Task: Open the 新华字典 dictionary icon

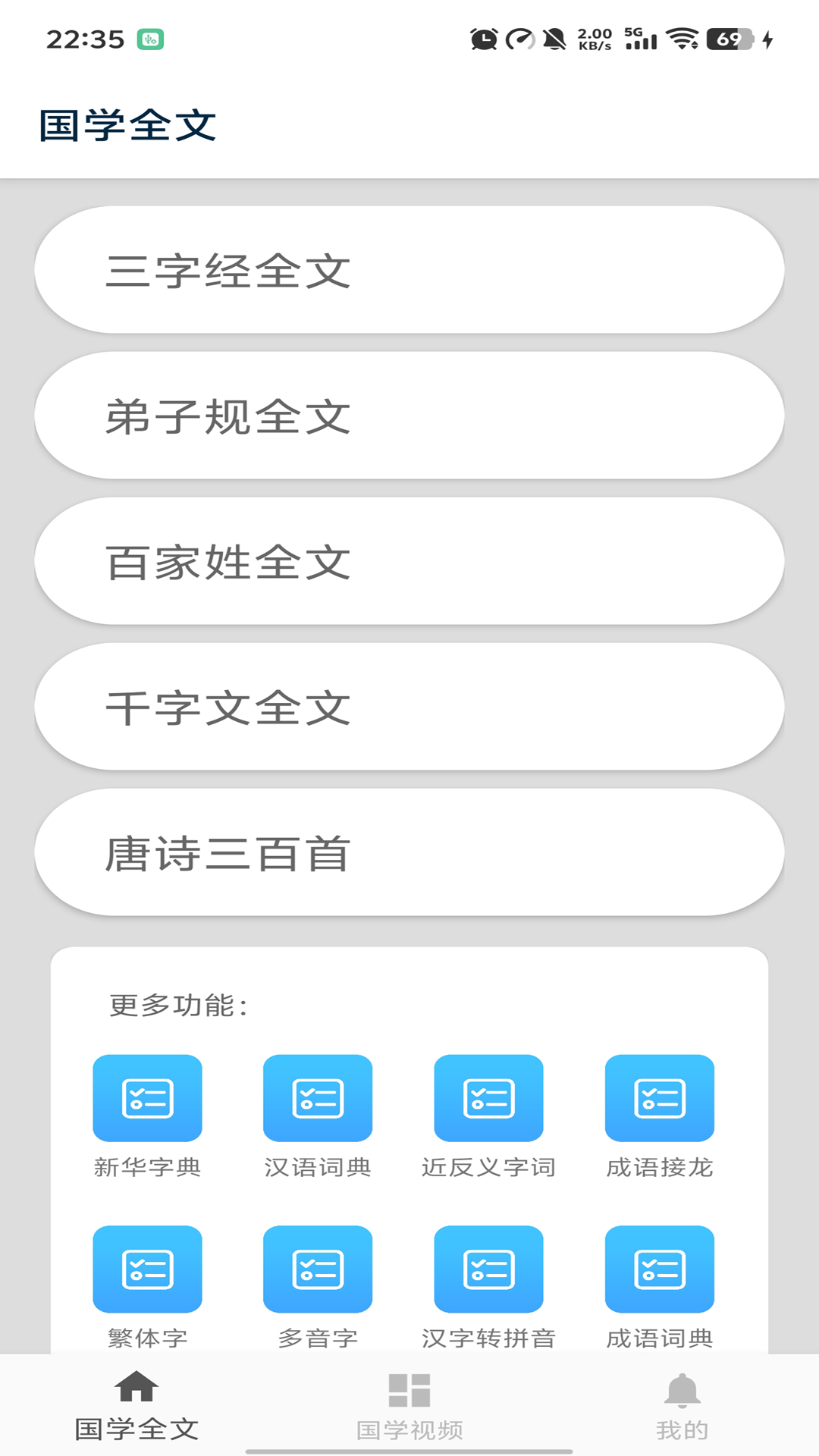Action: coord(147,1099)
